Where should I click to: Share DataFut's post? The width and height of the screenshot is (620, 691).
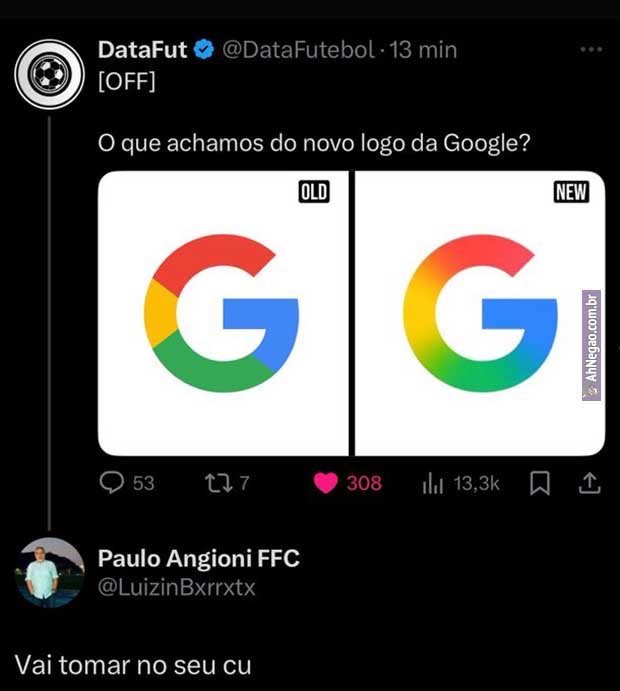[590, 483]
